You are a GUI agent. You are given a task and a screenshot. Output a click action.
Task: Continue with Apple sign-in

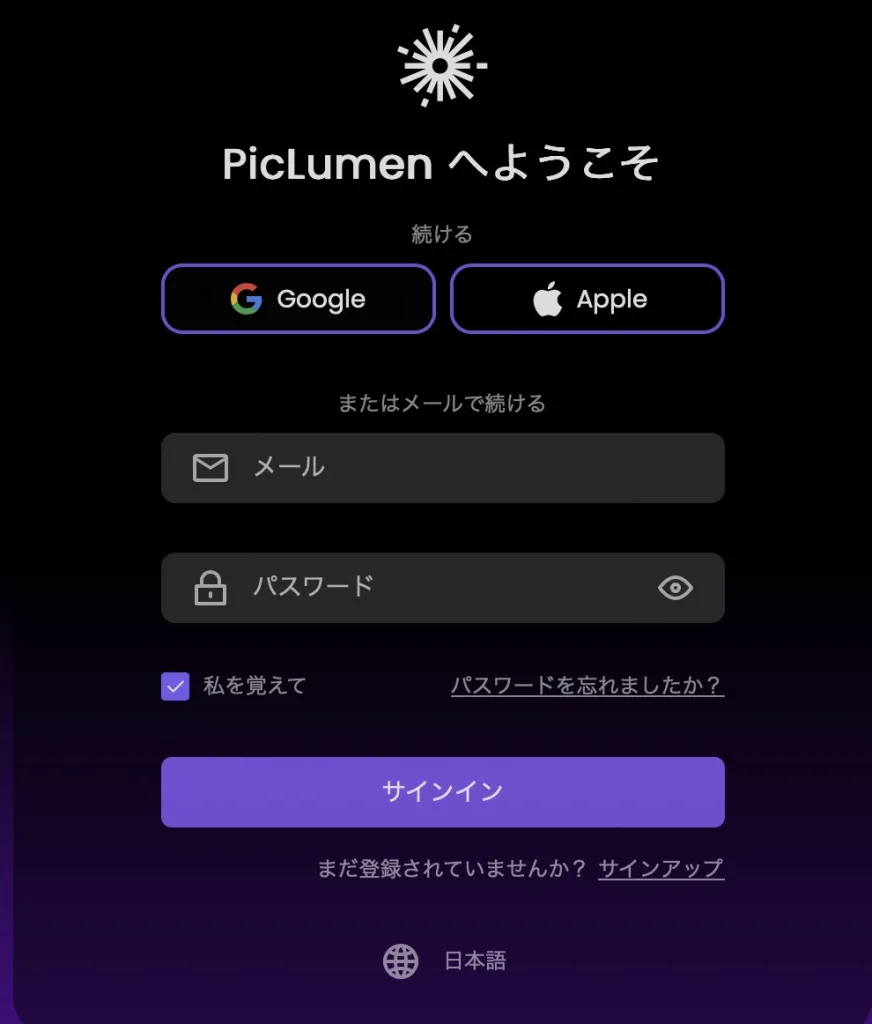point(587,299)
